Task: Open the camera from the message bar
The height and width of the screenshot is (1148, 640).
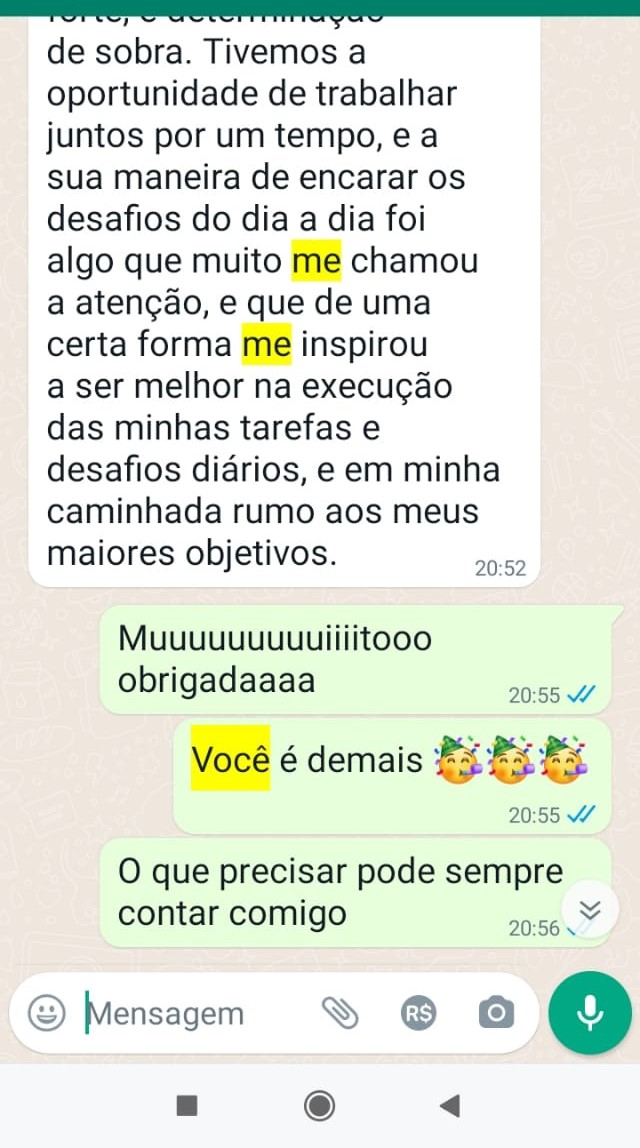Action: pyautogui.click(x=494, y=1013)
